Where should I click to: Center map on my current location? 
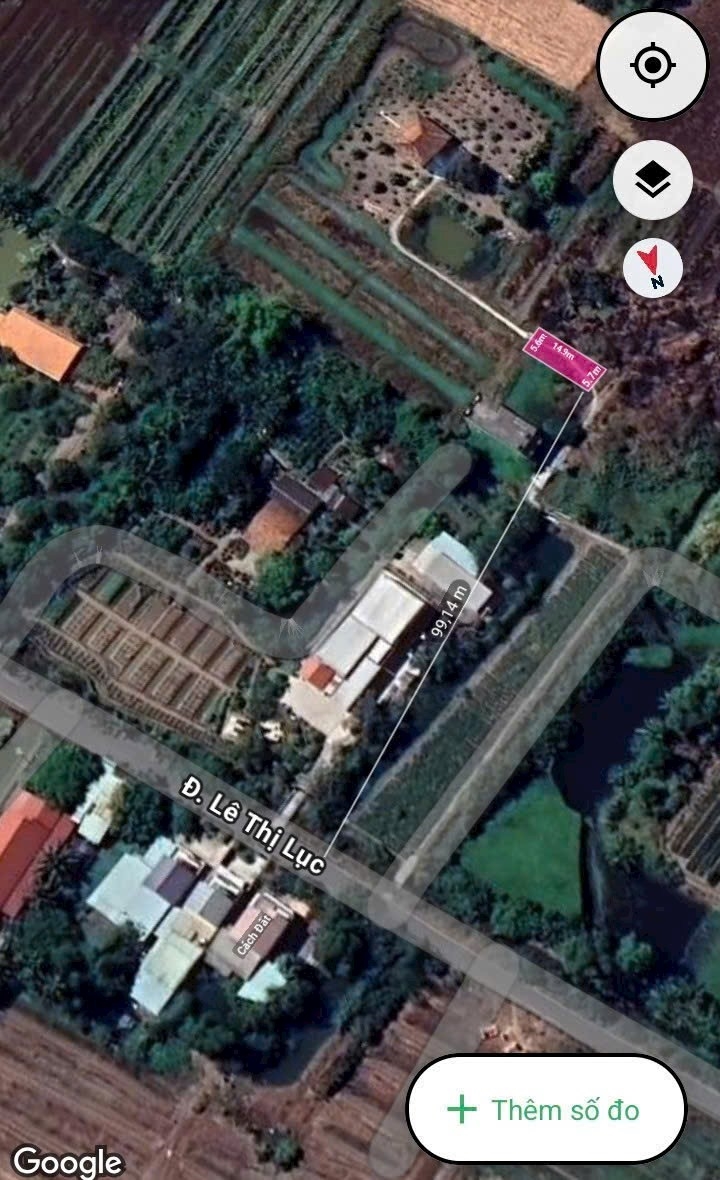pos(652,65)
